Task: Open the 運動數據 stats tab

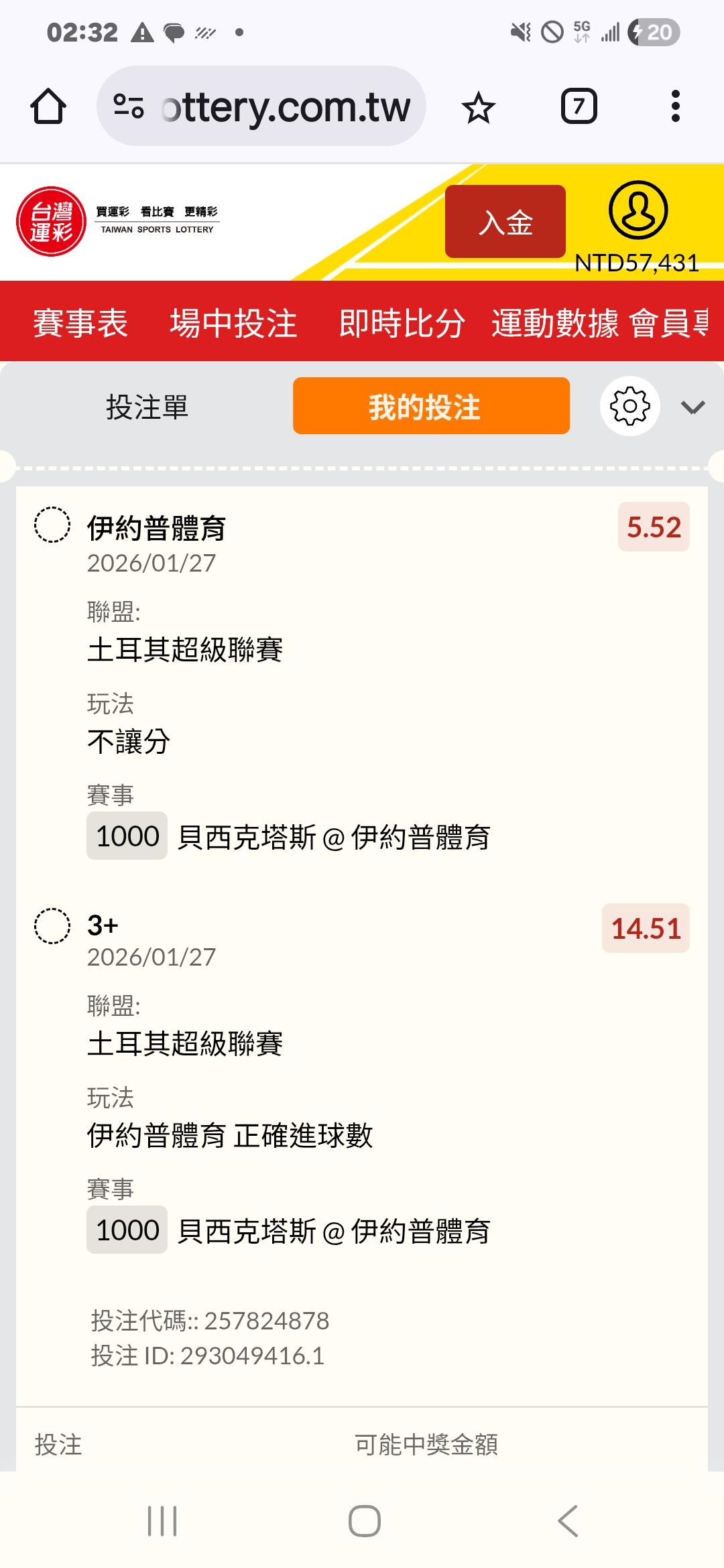Action: [555, 323]
